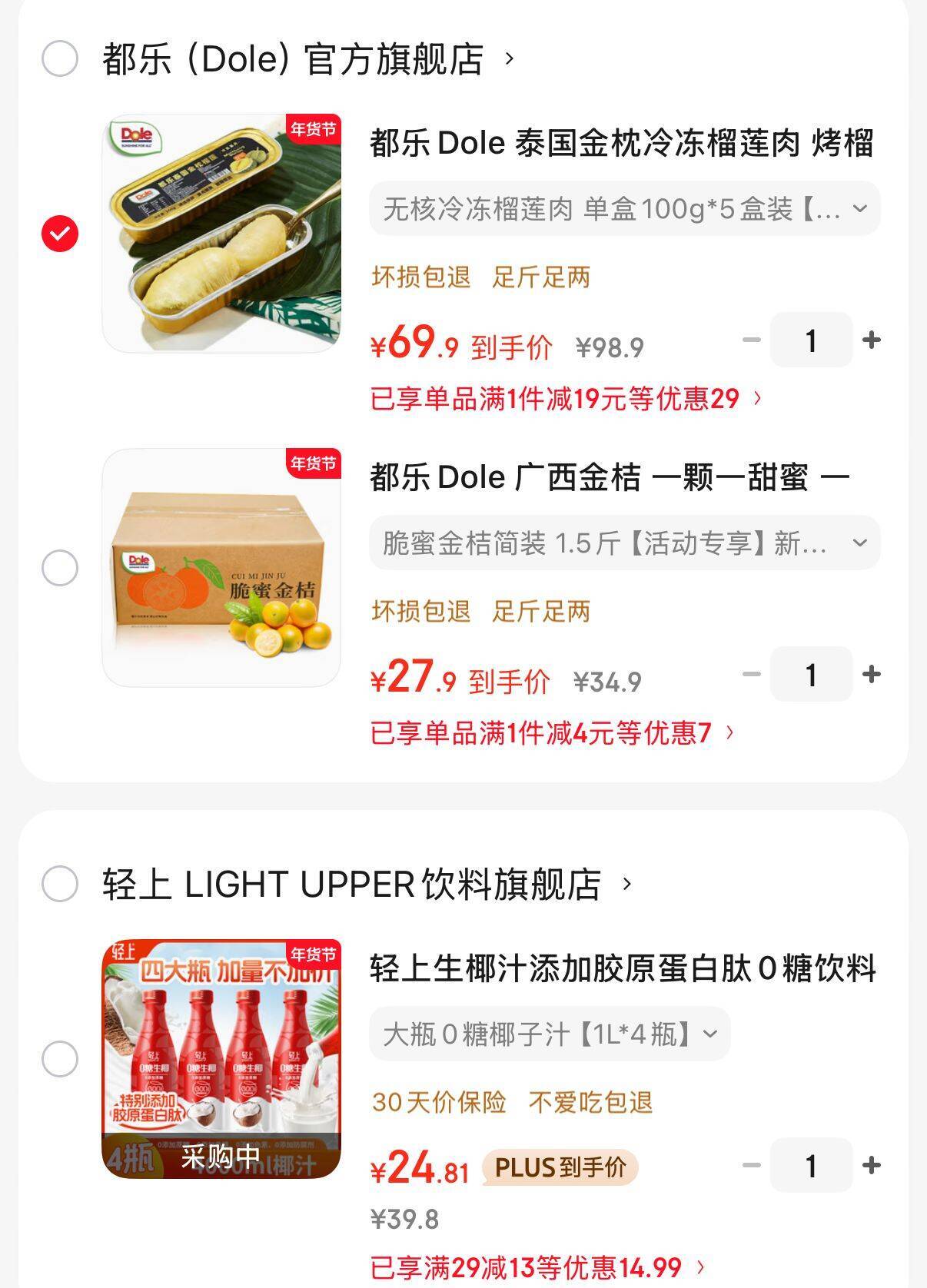Viewport: 927px width, 1288px height.
Task: Change the 大瓶0糖椰子汁【1L*4瓶】 spec
Action: [550, 1034]
